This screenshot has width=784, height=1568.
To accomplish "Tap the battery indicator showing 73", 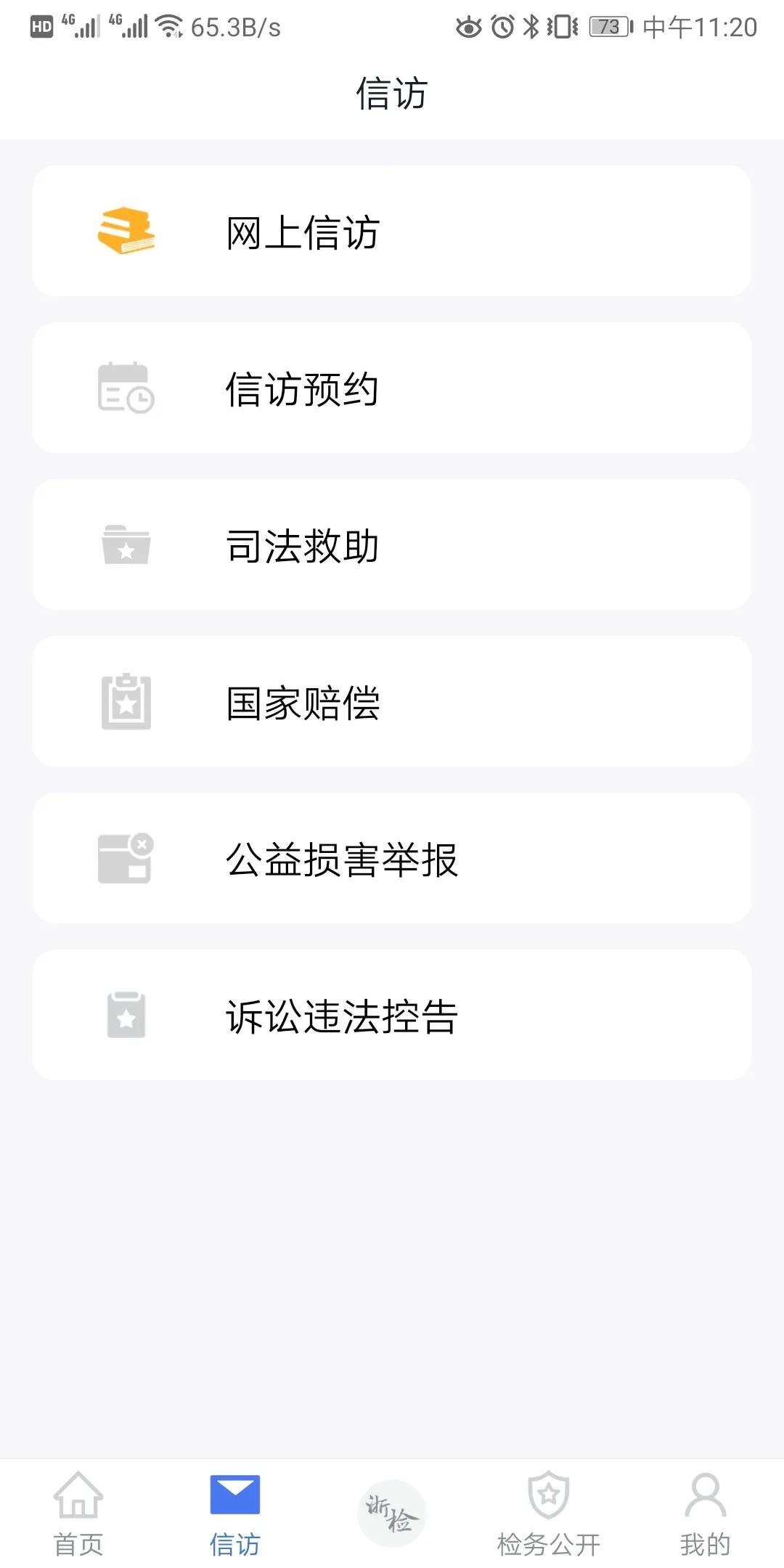I will [x=608, y=28].
